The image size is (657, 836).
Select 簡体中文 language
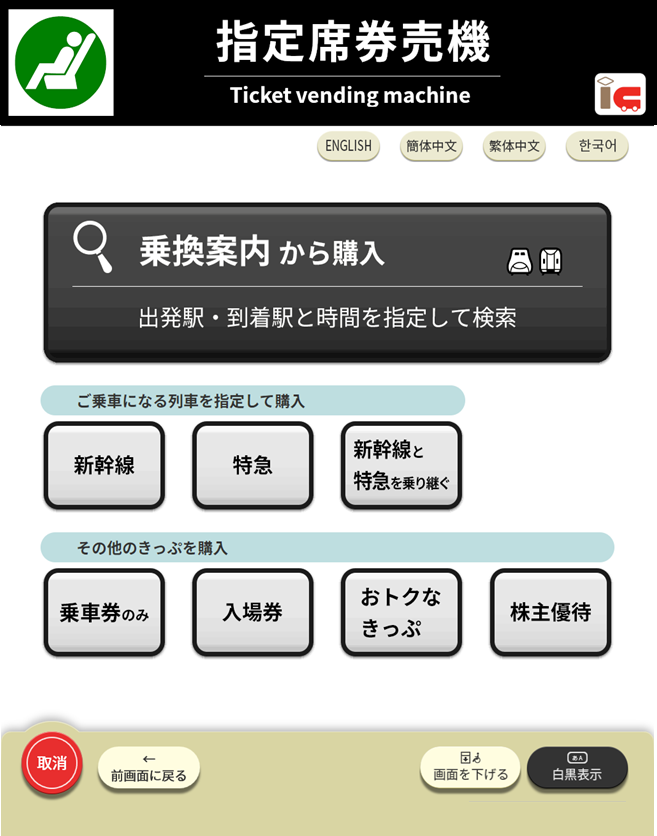point(431,146)
